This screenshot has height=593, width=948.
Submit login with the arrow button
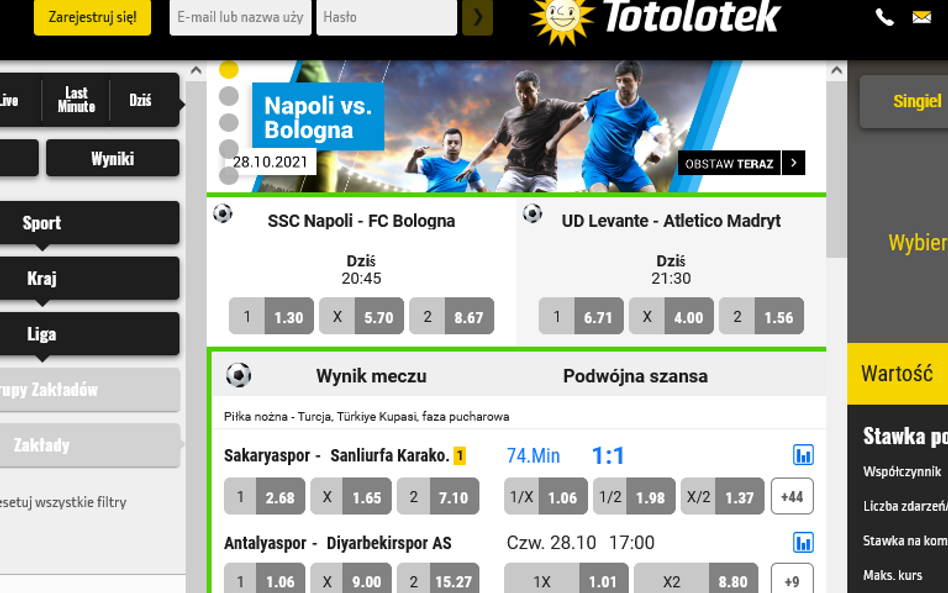477,17
